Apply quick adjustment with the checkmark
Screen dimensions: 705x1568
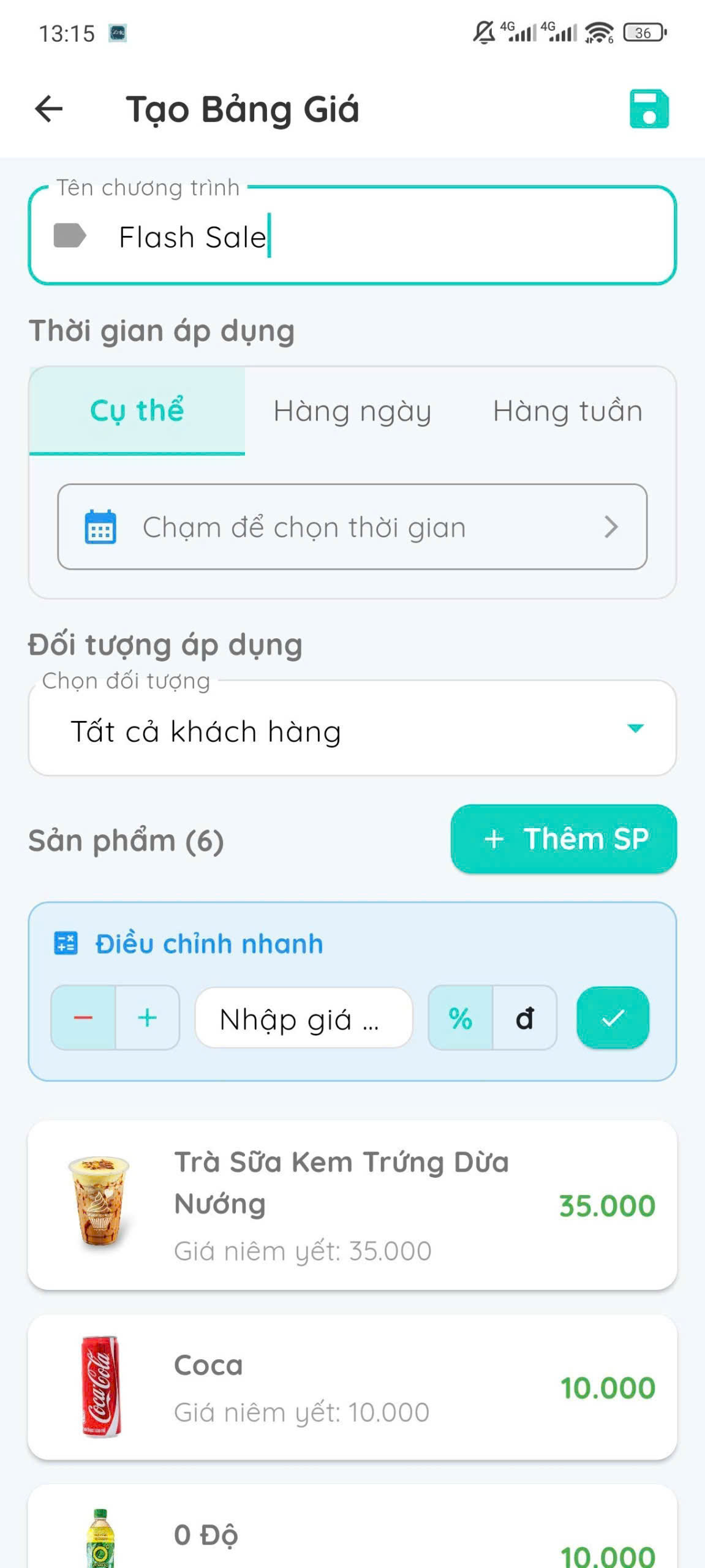tap(613, 1018)
